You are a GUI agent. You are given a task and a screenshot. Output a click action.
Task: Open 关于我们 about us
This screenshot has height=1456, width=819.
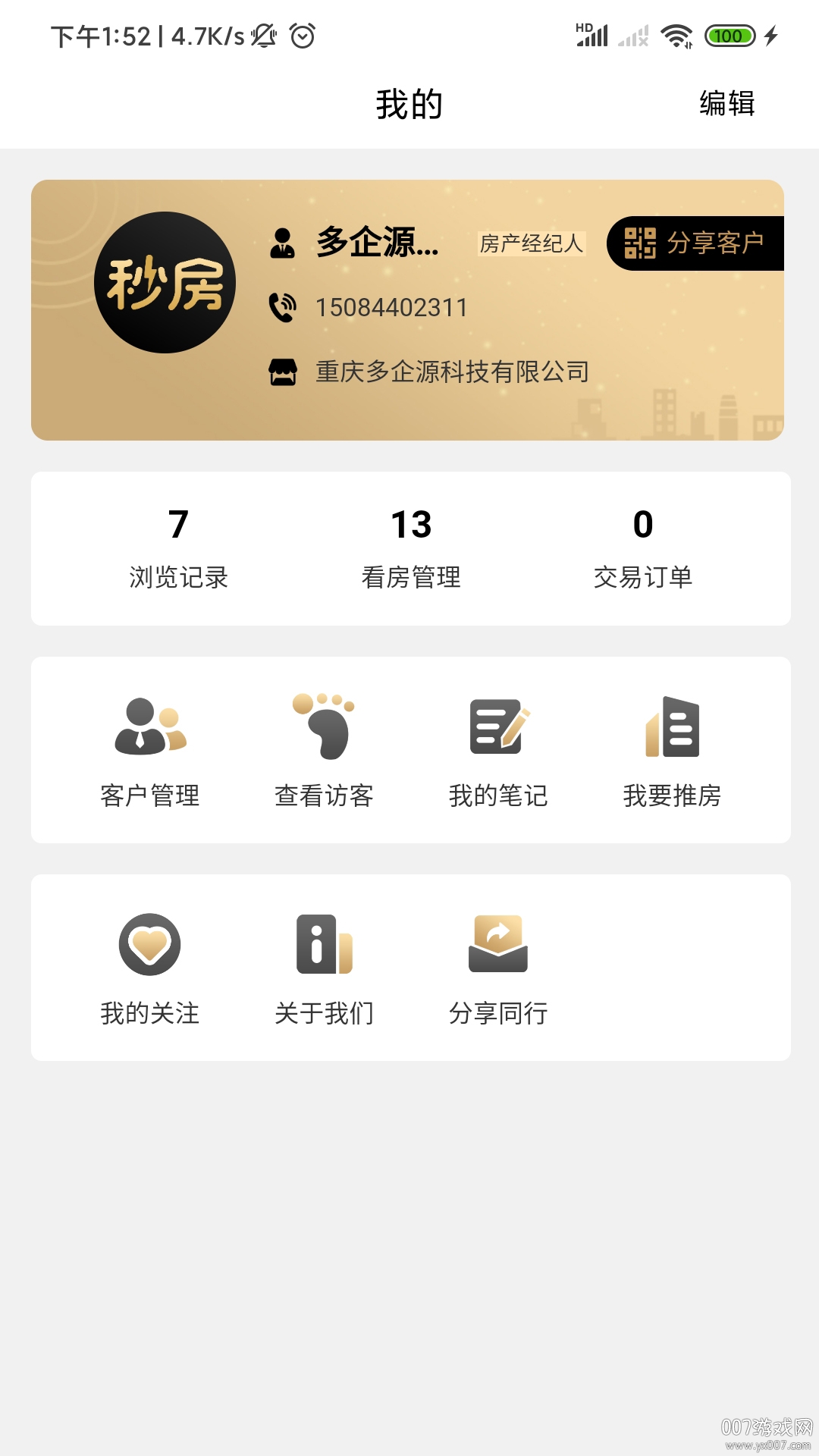pyautogui.click(x=324, y=968)
